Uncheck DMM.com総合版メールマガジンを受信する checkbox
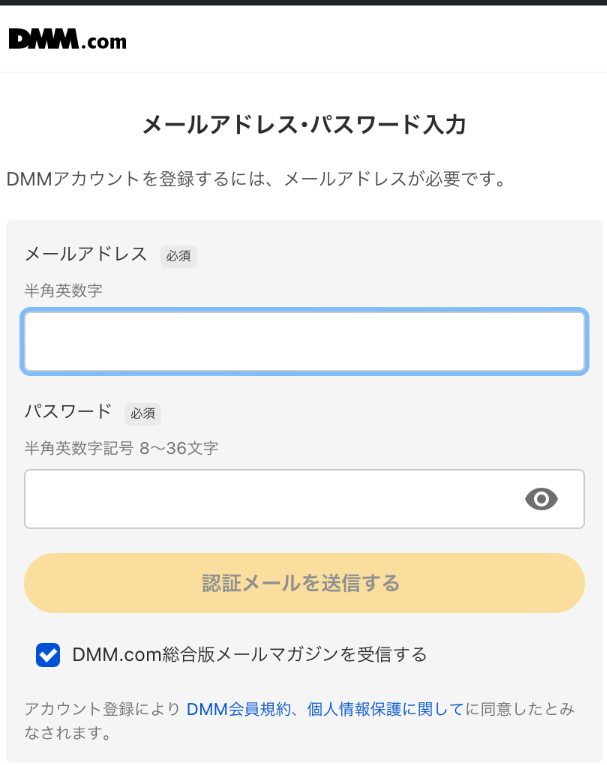607x765 pixels. pos(48,655)
